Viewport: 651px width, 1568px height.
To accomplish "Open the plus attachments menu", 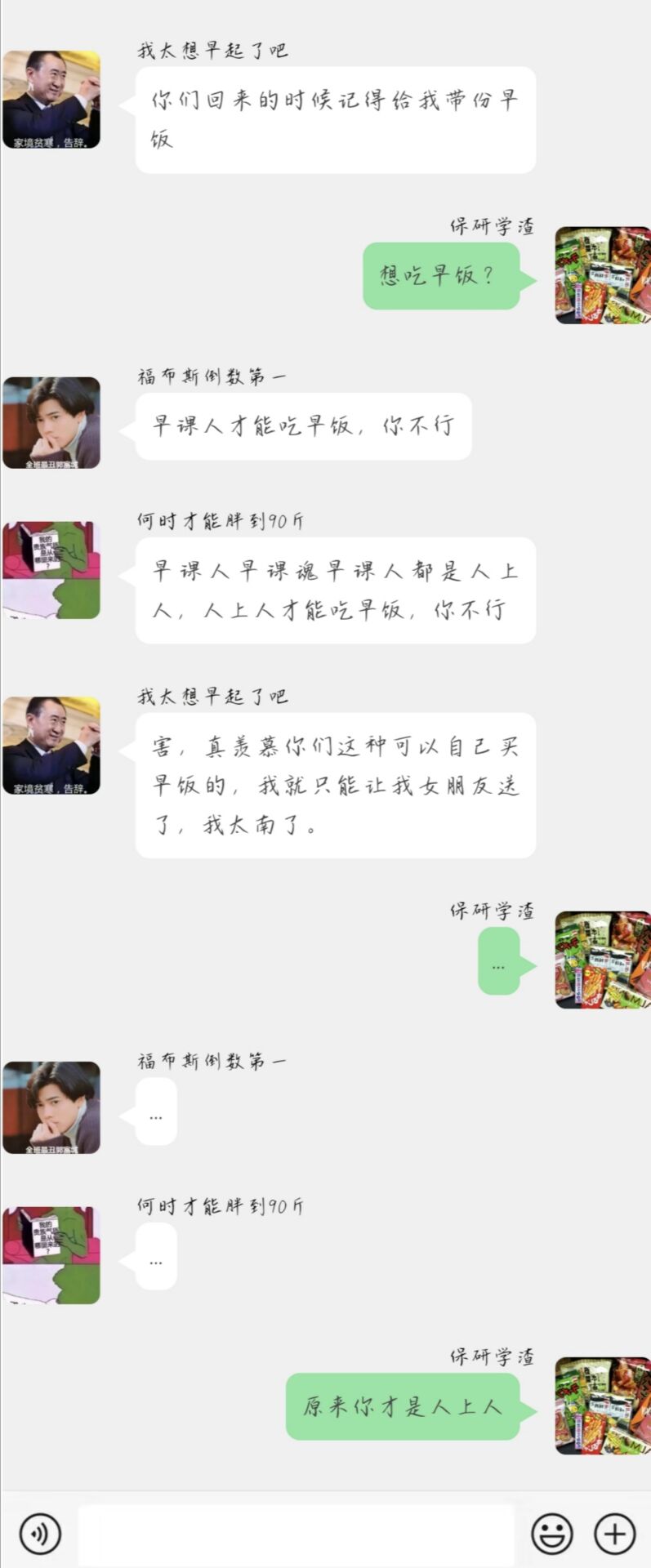I will [614, 1533].
